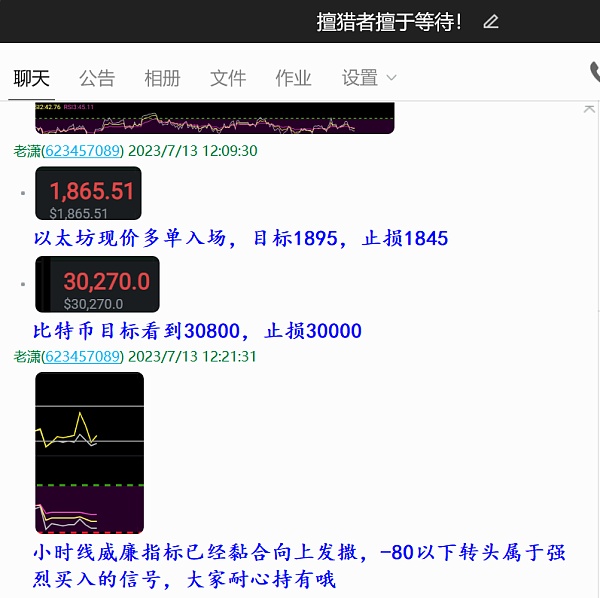Screen dimensions: 600x598
Task: Switch to the 相册 tab
Action: 162,78
